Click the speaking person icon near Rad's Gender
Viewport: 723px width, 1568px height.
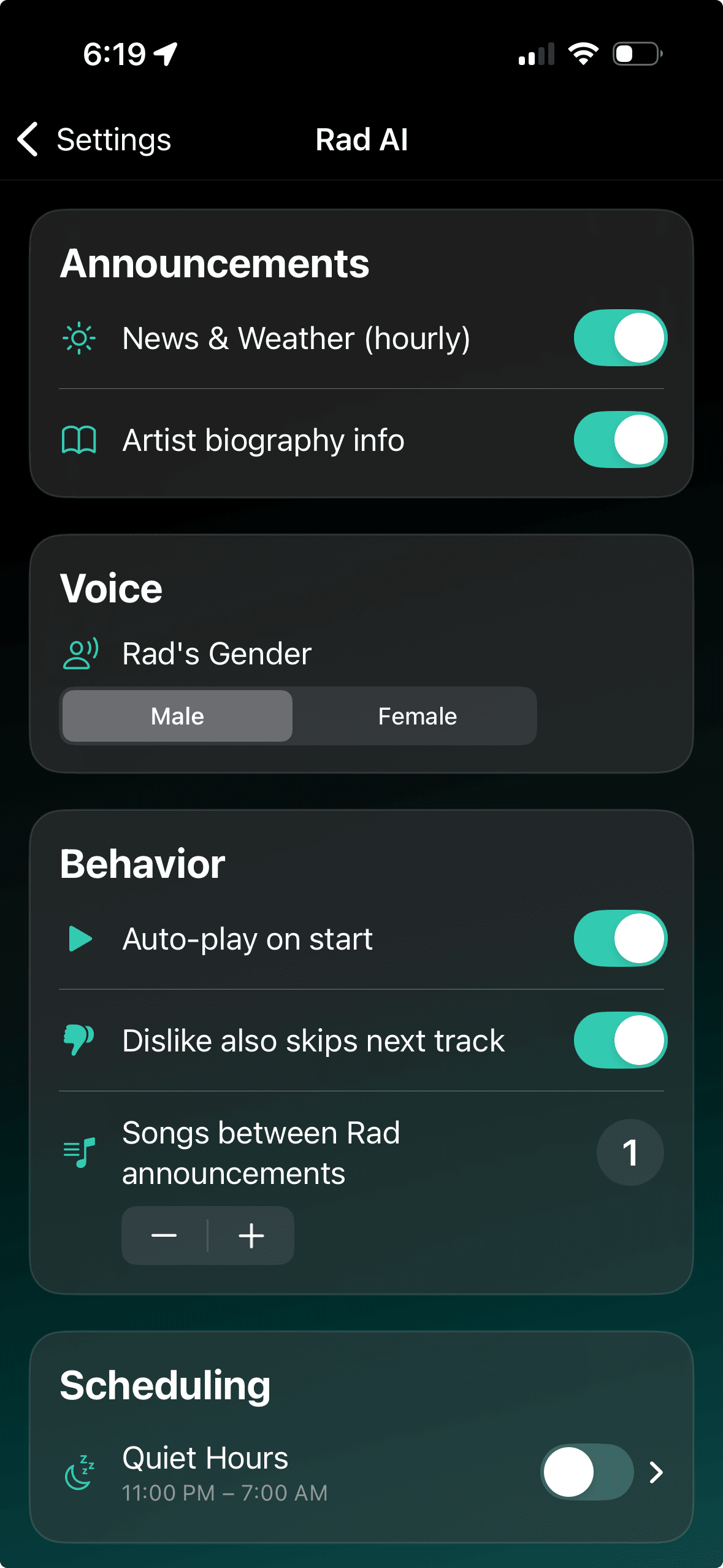[x=78, y=653]
